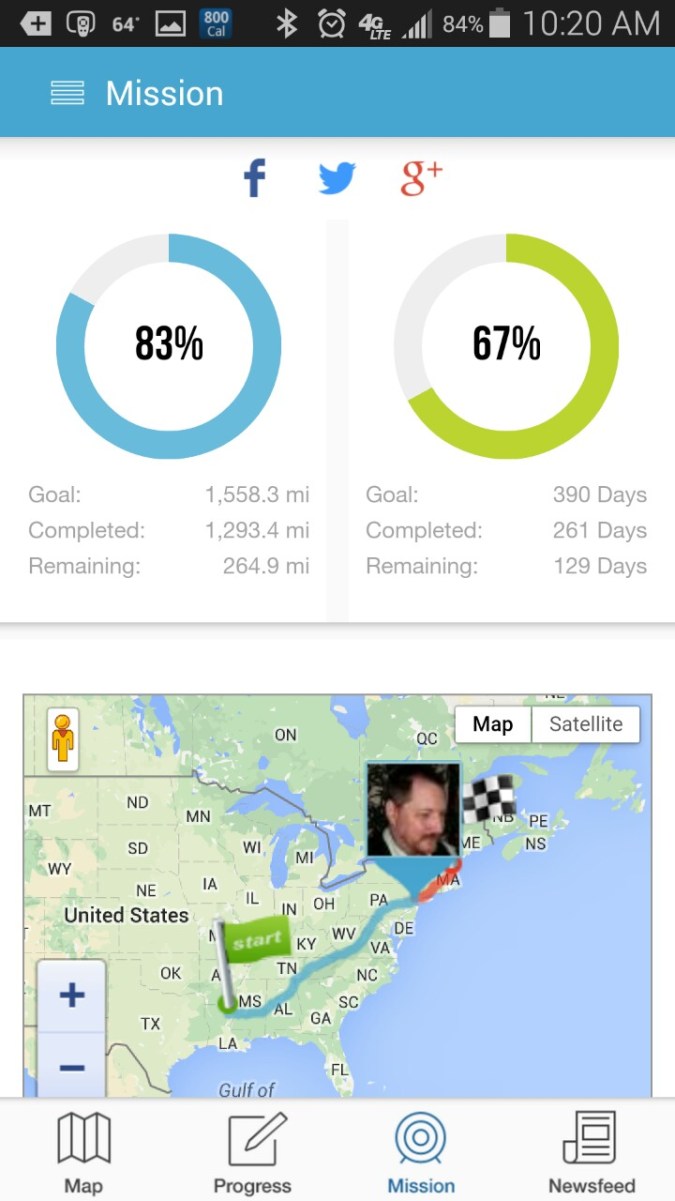The height and width of the screenshot is (1201, 675).
Task: Open the Newsfeed tab
Action: coord(590,1150)
